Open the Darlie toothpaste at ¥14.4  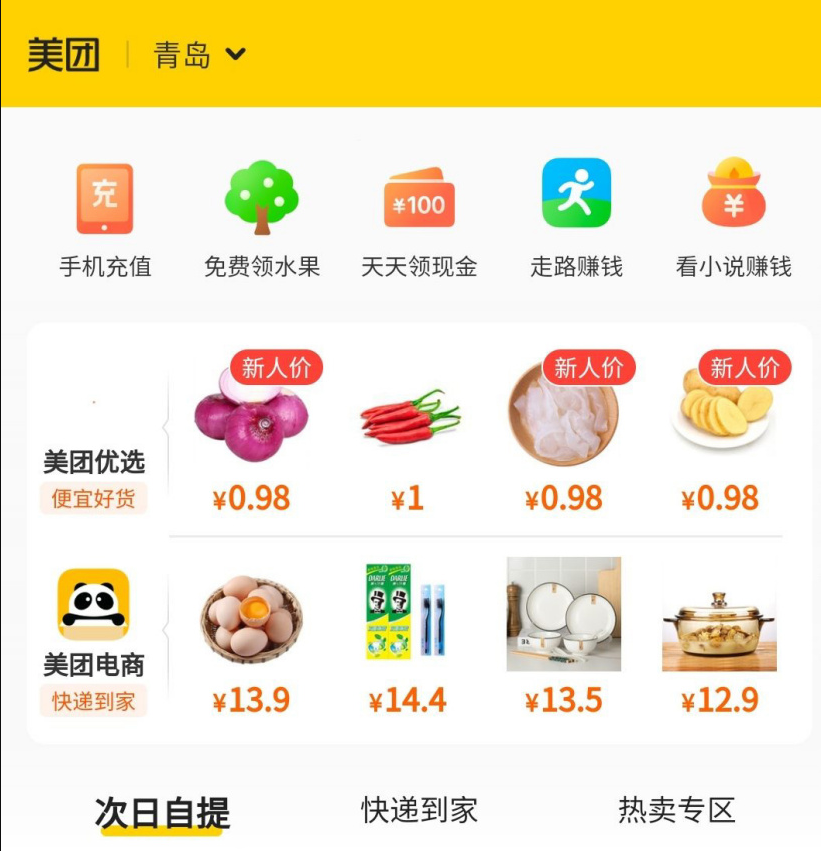[x=407, y=613]
